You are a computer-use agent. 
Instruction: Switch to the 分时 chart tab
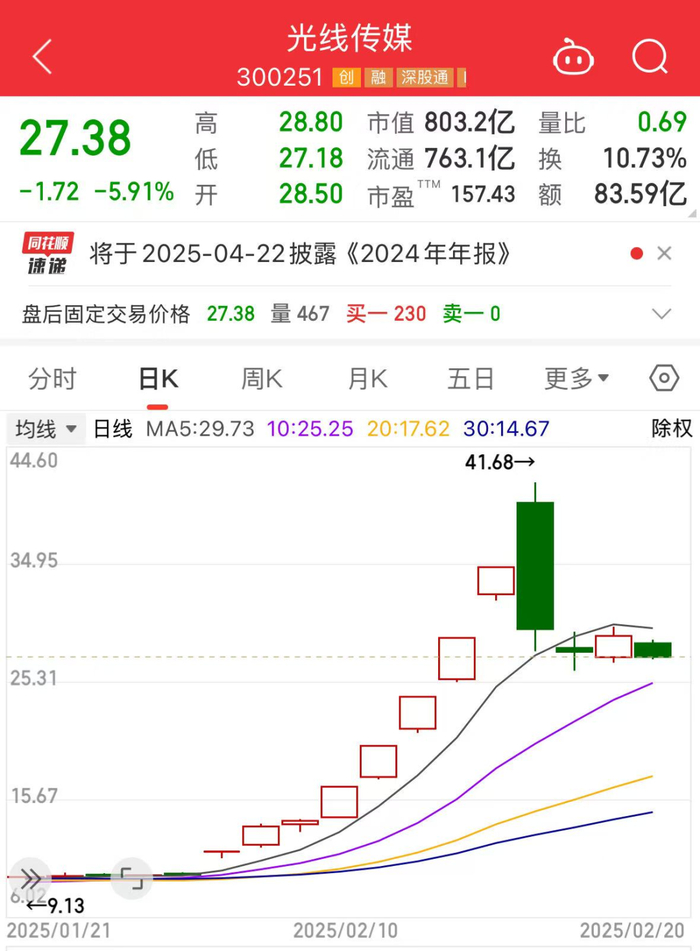pos(52,379)
